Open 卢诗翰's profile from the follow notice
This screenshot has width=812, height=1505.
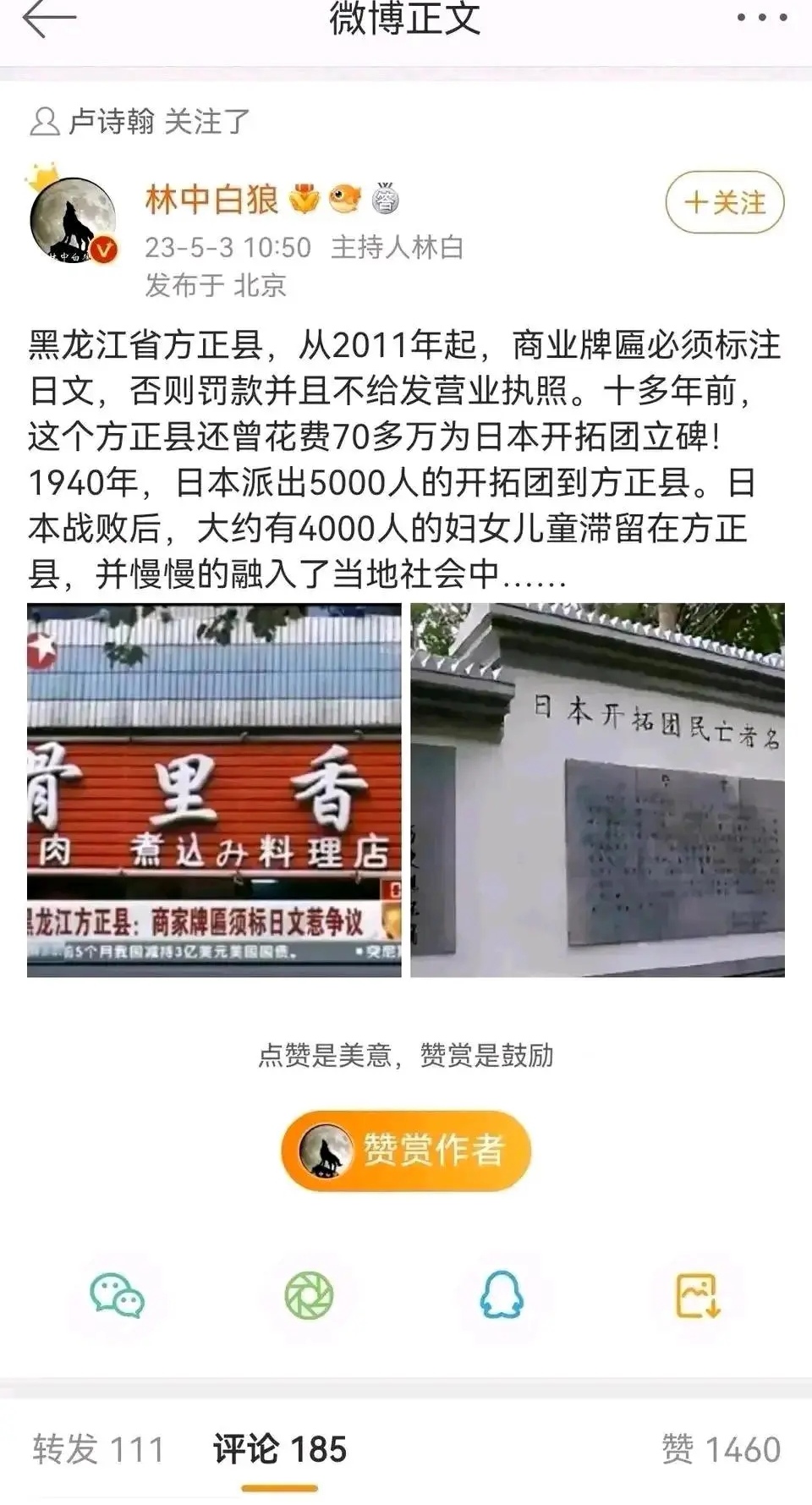click(111, 122)
